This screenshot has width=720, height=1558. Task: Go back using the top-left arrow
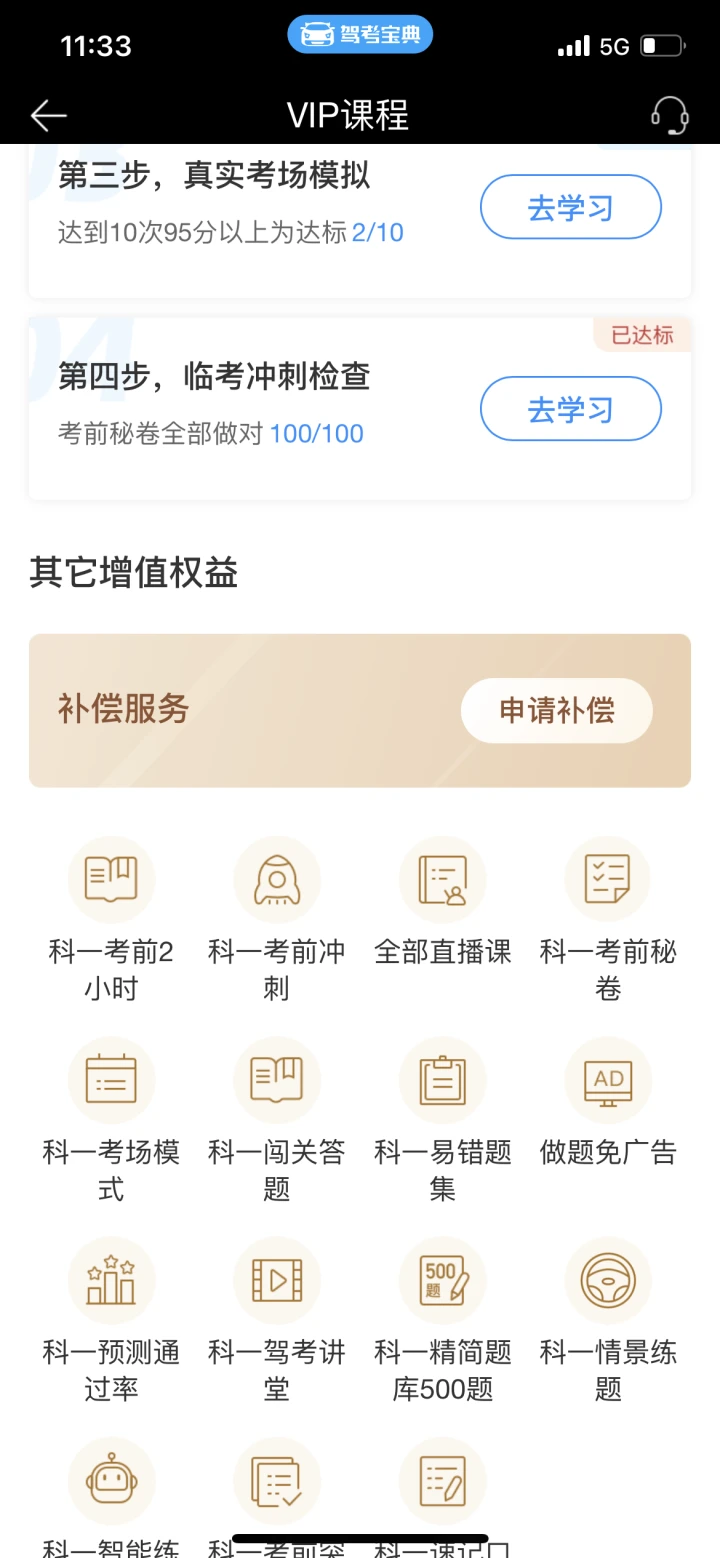click(48, 116)
